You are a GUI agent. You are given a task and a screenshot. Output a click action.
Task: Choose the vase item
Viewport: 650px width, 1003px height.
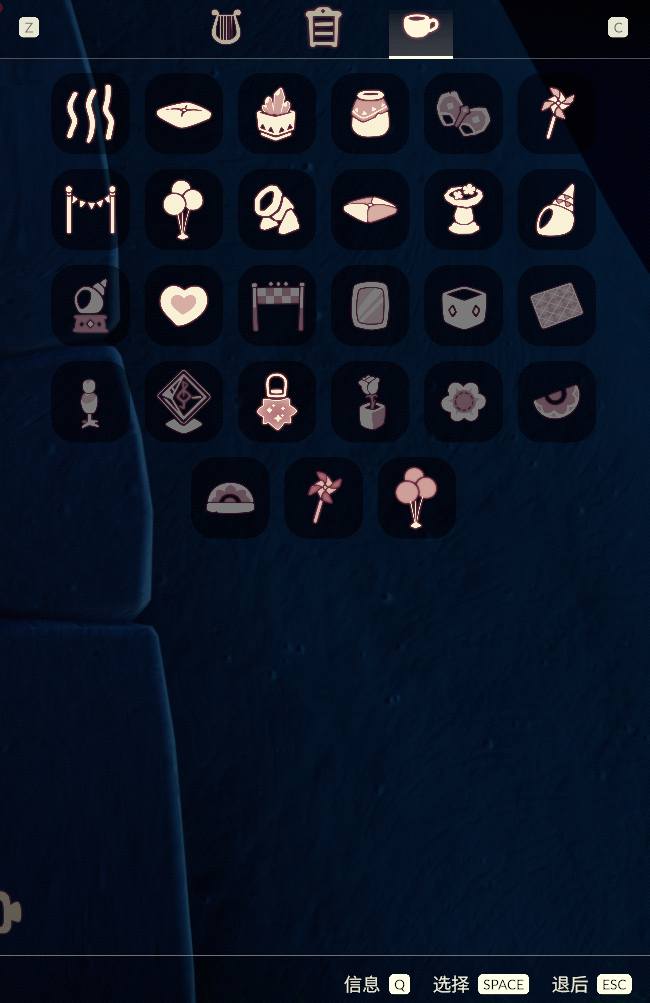(x=370, y=113)
